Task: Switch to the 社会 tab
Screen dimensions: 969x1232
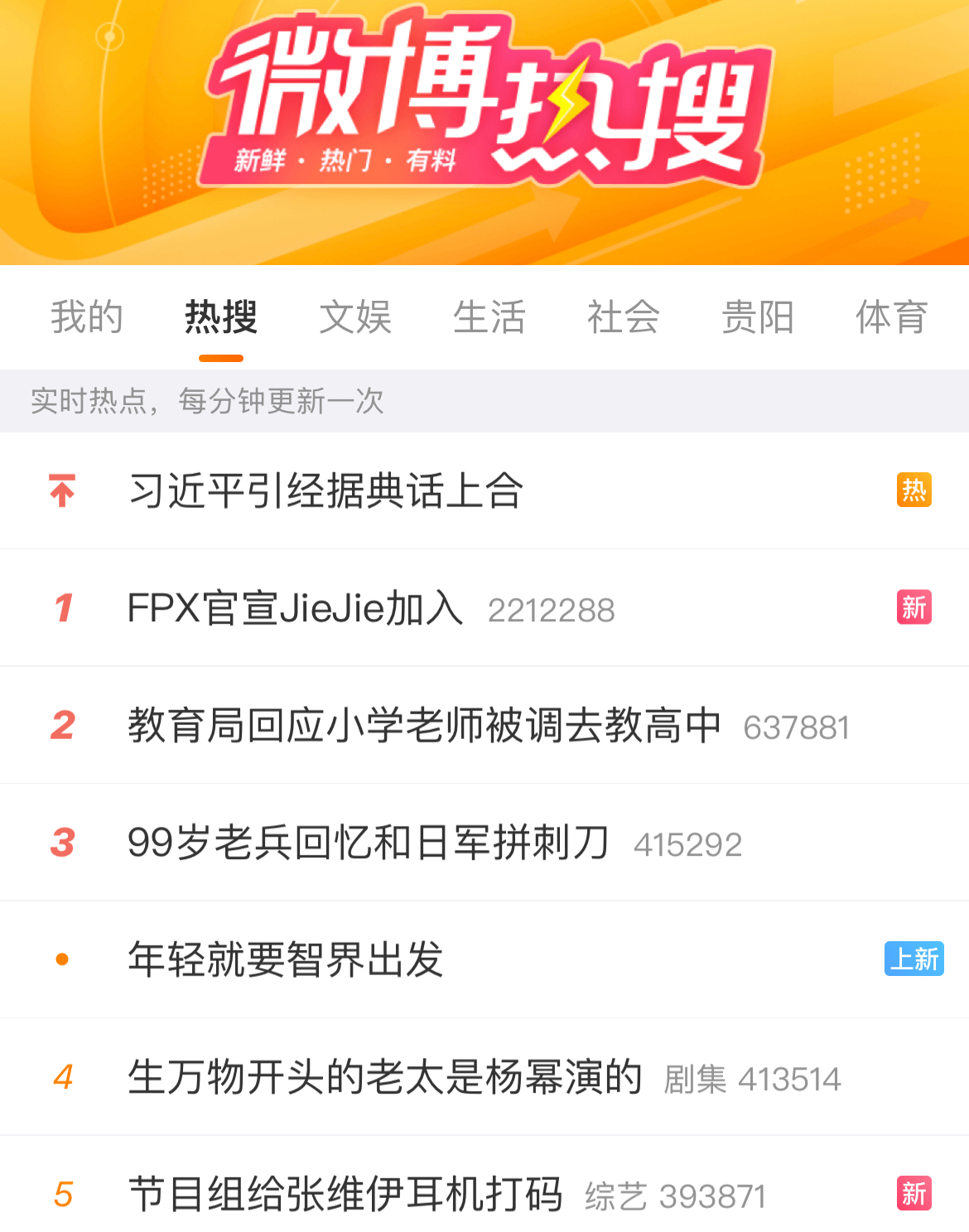Action: point(624,317)
